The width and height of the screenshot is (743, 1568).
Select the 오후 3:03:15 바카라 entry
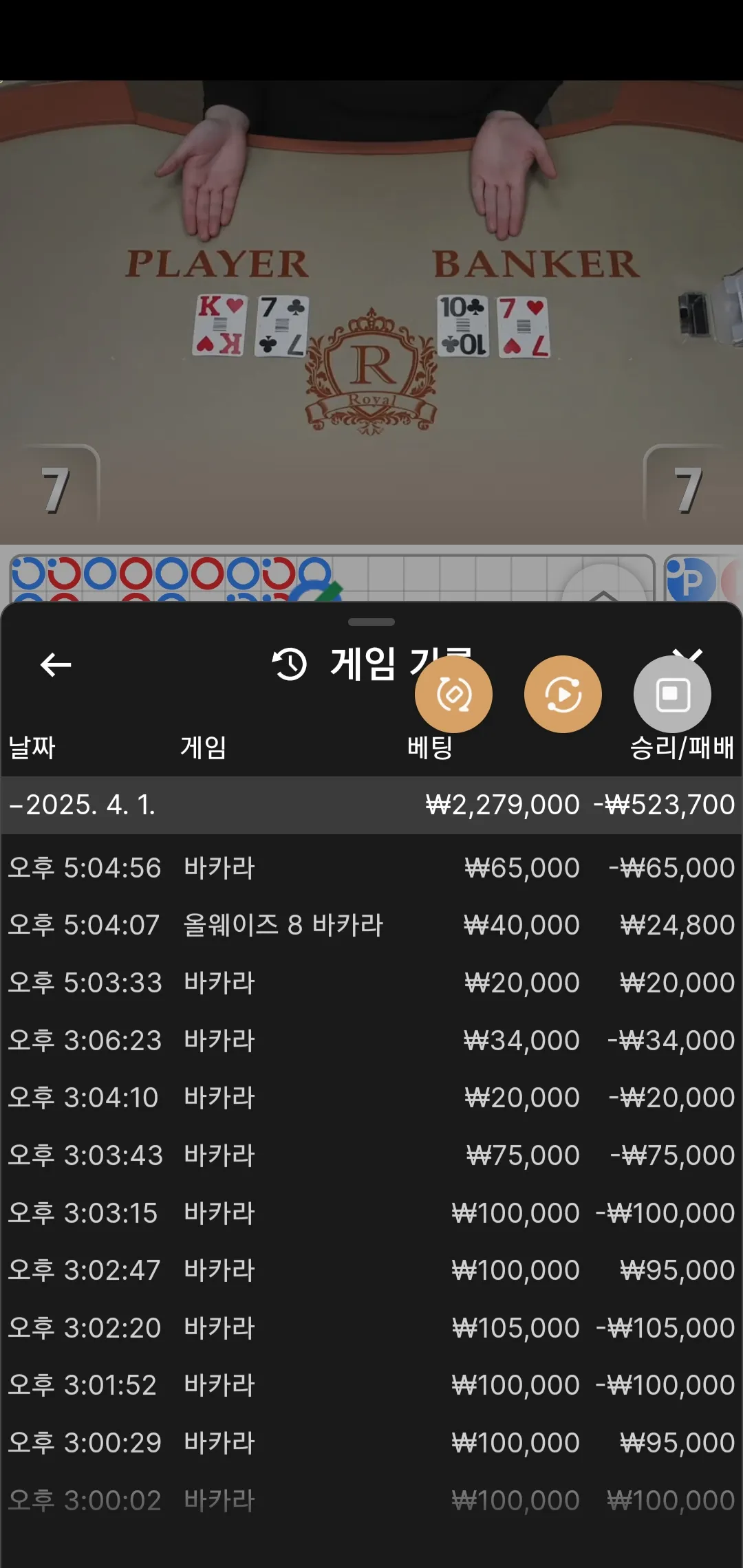click(371, 1213)
